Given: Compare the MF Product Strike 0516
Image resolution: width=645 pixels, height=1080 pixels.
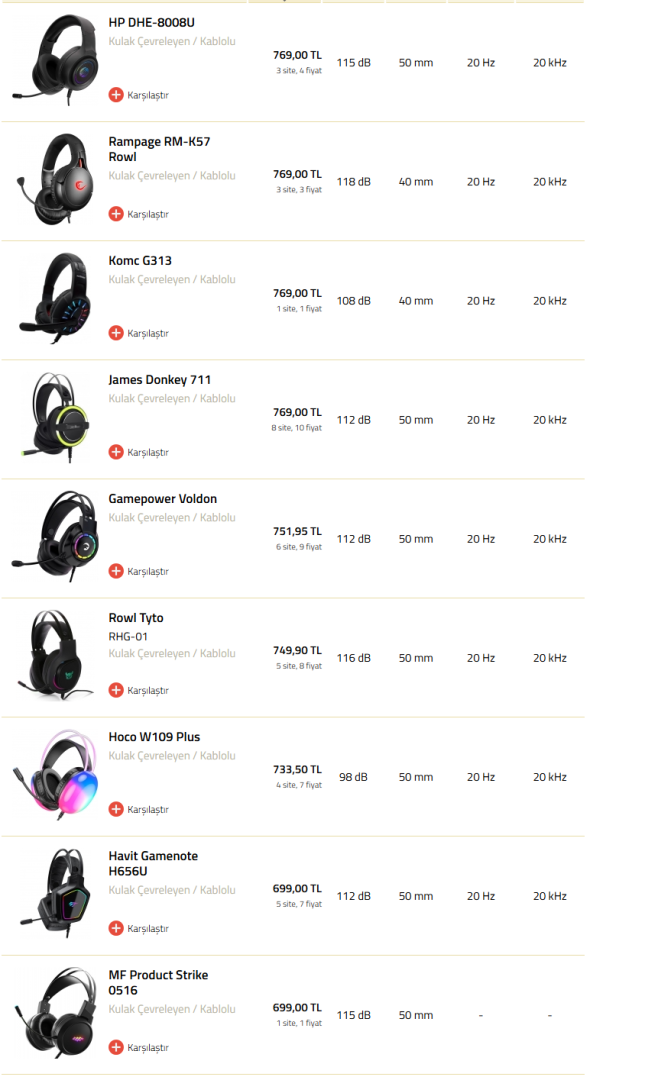Looking at the screenshot, I should point(139,1047).
